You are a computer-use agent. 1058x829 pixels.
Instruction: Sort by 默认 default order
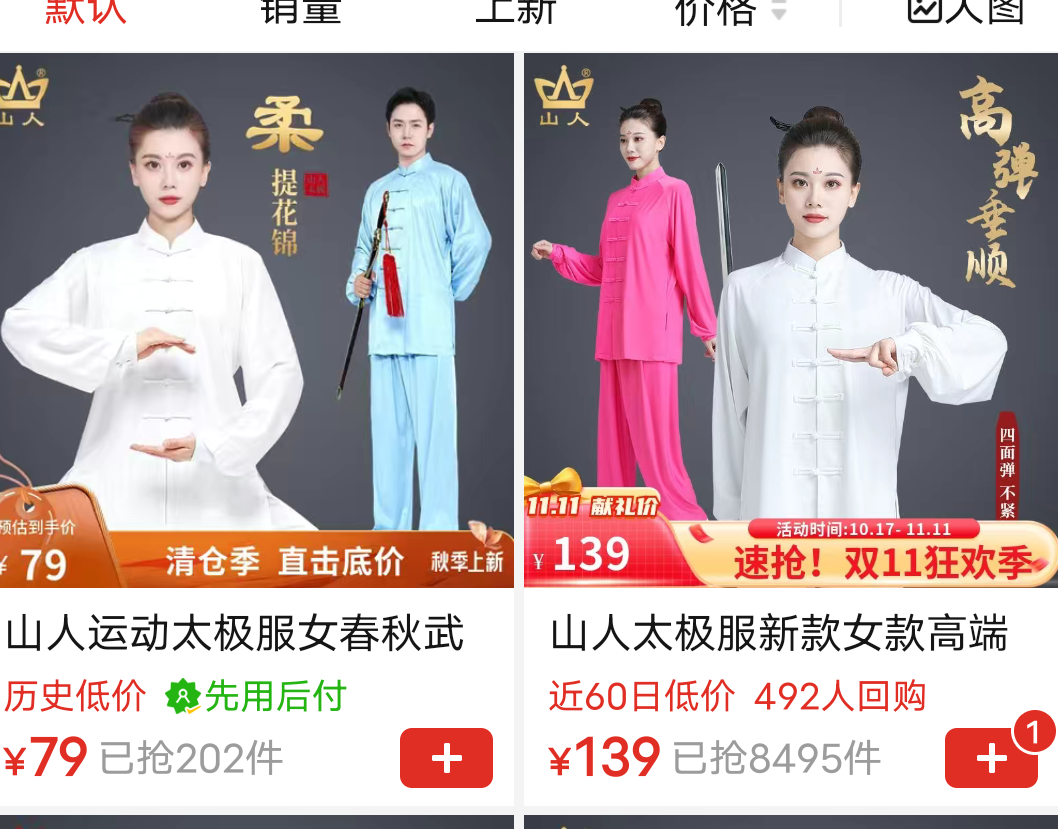coord(85,10)
